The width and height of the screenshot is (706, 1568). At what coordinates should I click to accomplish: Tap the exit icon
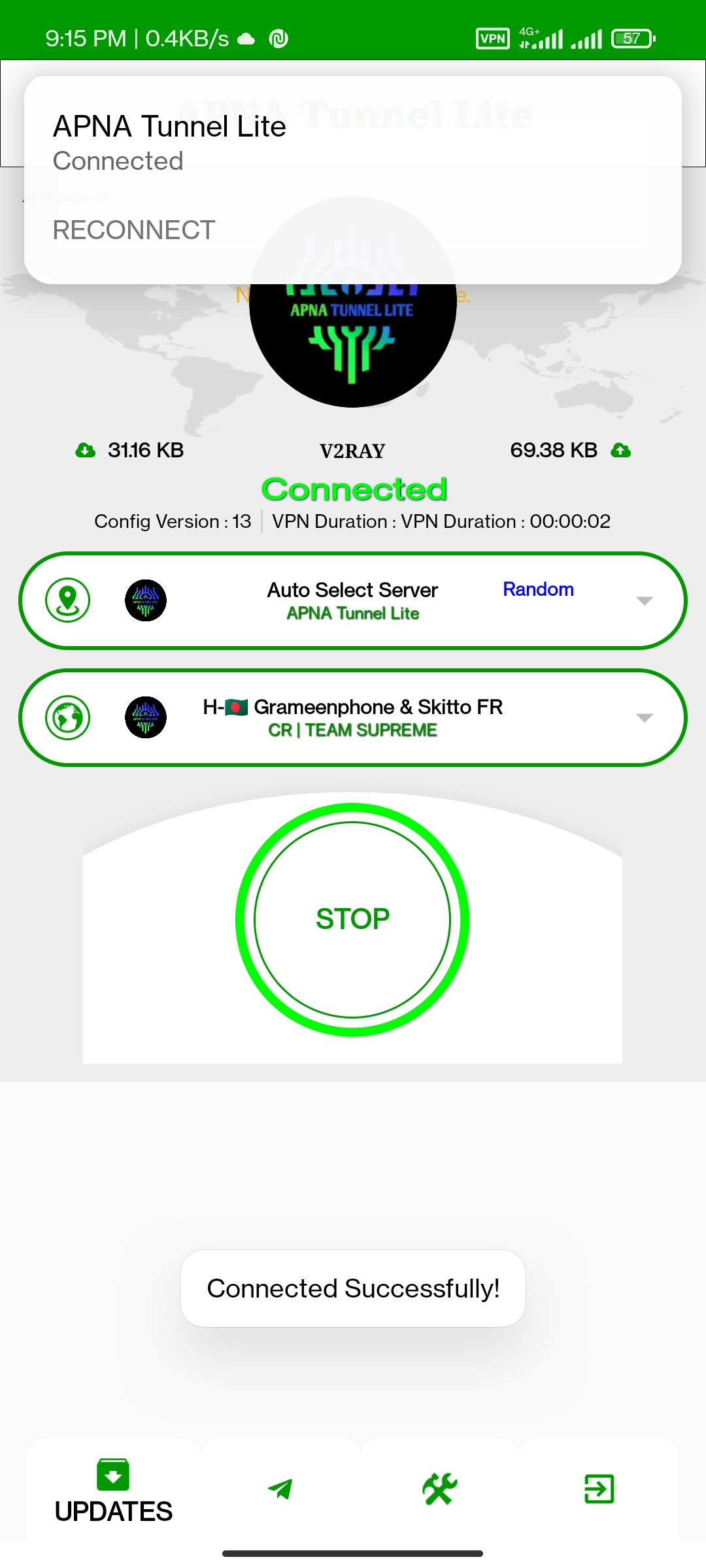coord(599,1490)
